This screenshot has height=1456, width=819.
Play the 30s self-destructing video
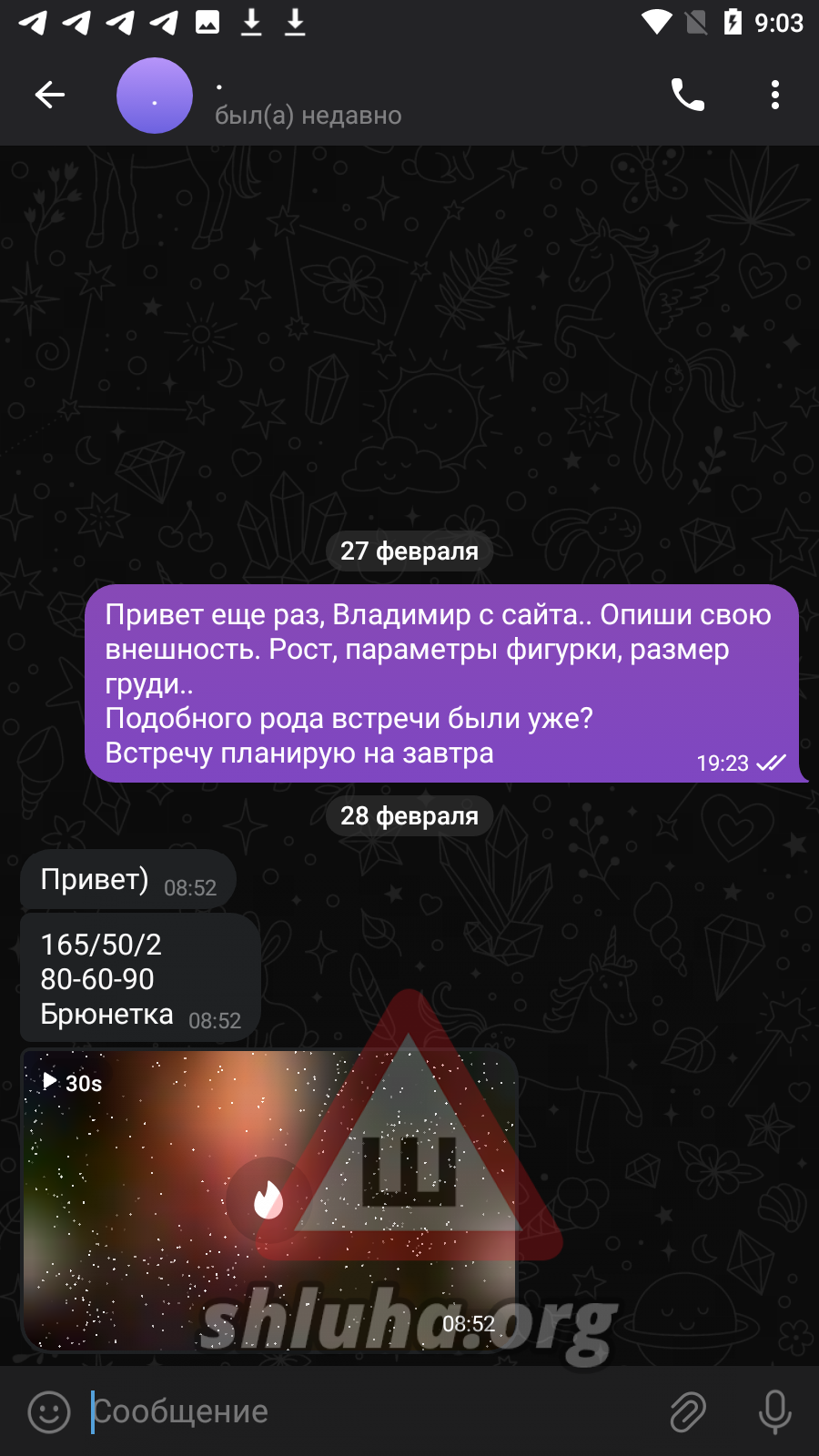point(268,1199)
